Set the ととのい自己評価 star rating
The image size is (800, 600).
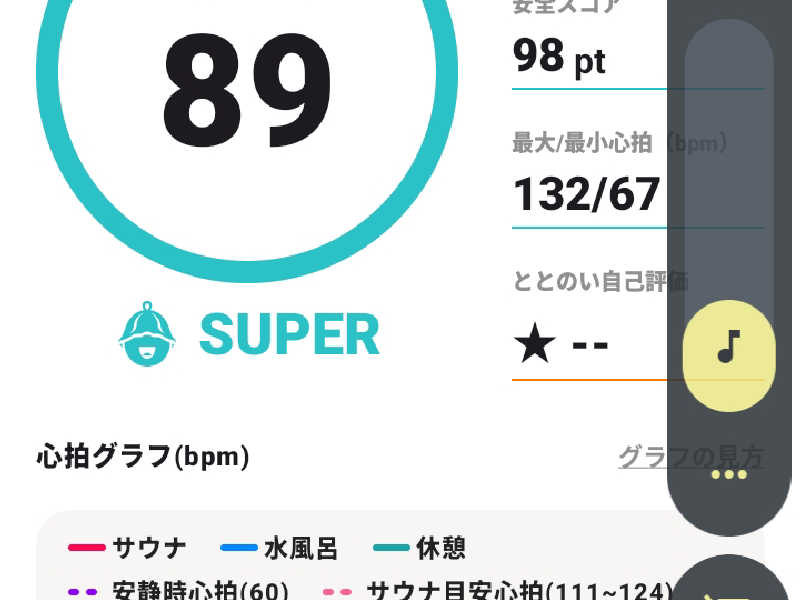click(x=562, y=346)
